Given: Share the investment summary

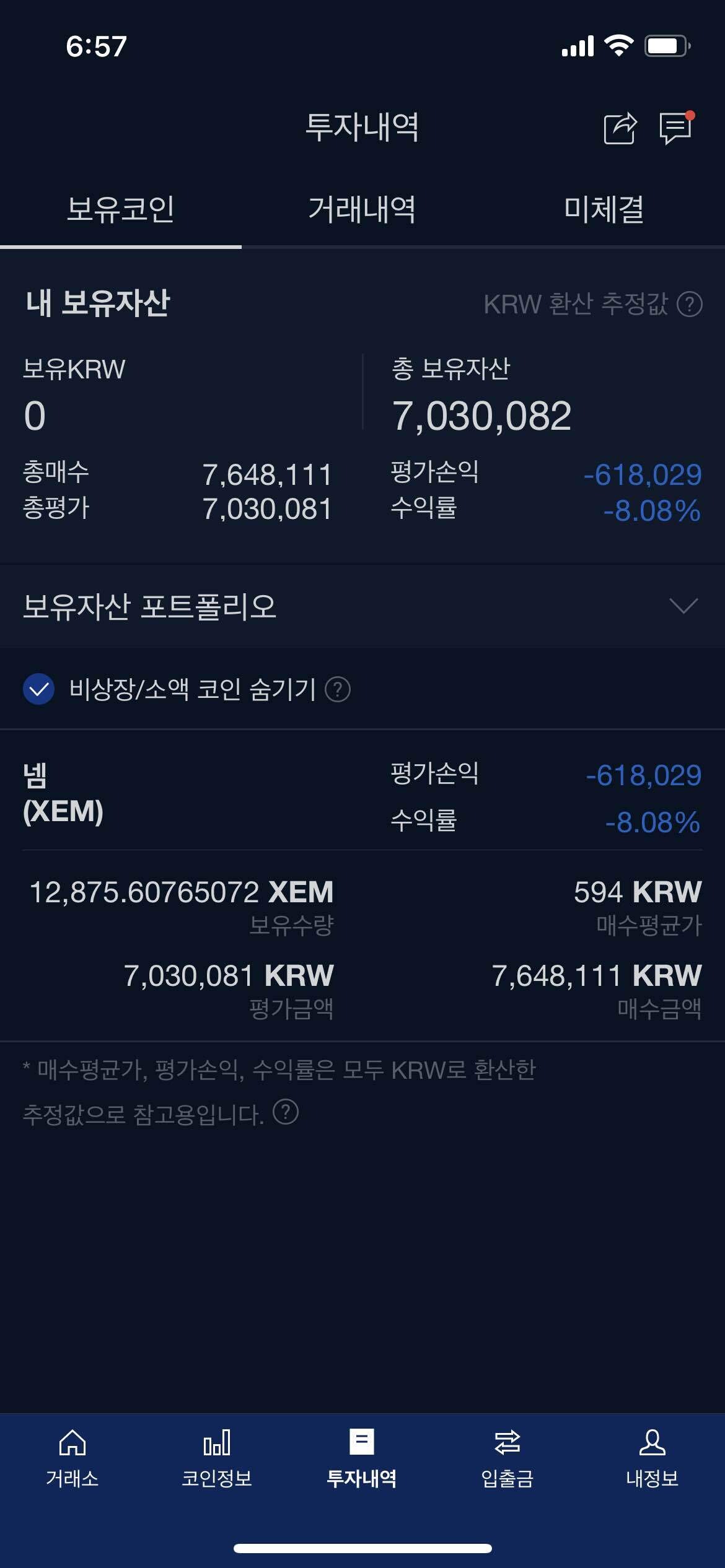Looking at the screenshot, I should pyautogui.click(x=620, y=129).
